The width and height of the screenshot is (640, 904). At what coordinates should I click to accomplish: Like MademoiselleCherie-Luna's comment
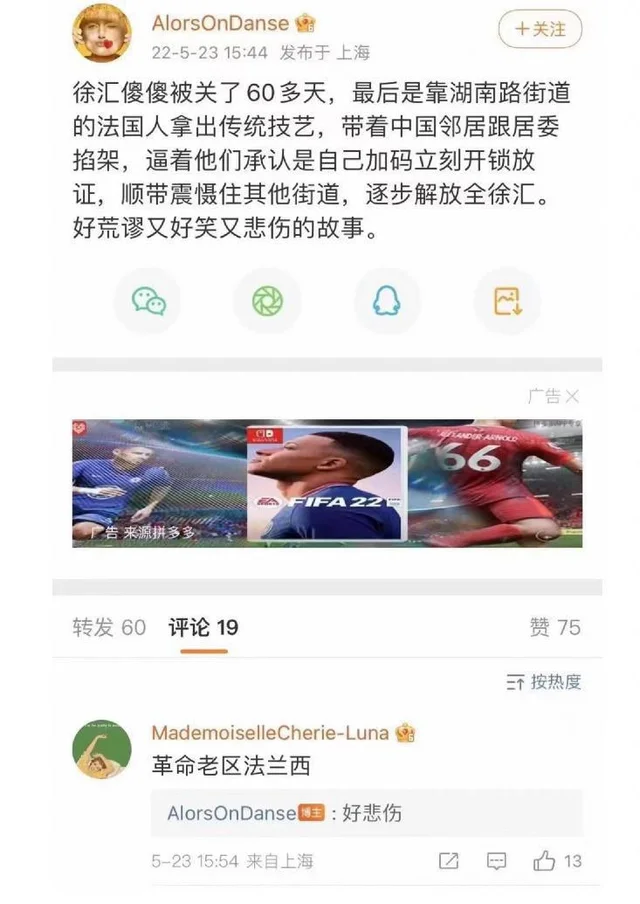557,861
